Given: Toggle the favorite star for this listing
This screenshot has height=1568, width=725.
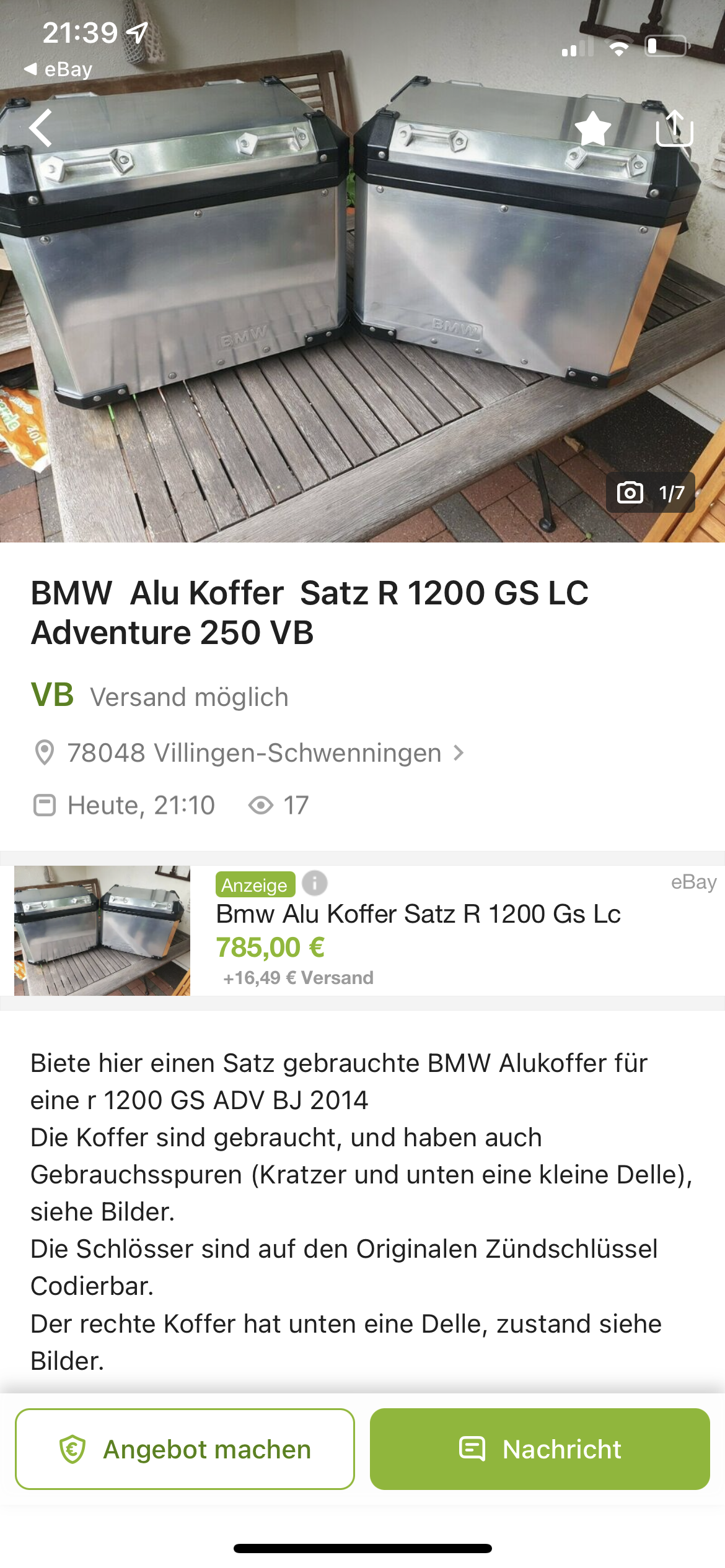Looking at the screenshot, I should [x=593, y=129].
